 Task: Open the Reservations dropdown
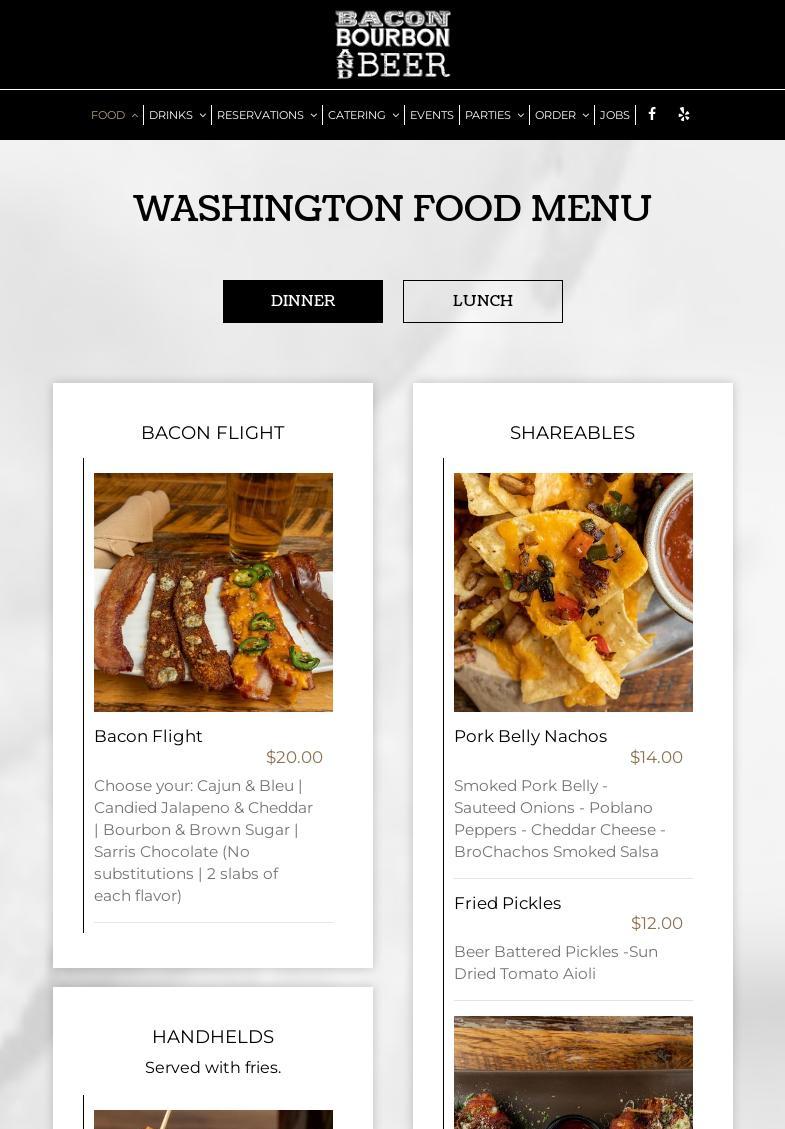pos(266,115)
